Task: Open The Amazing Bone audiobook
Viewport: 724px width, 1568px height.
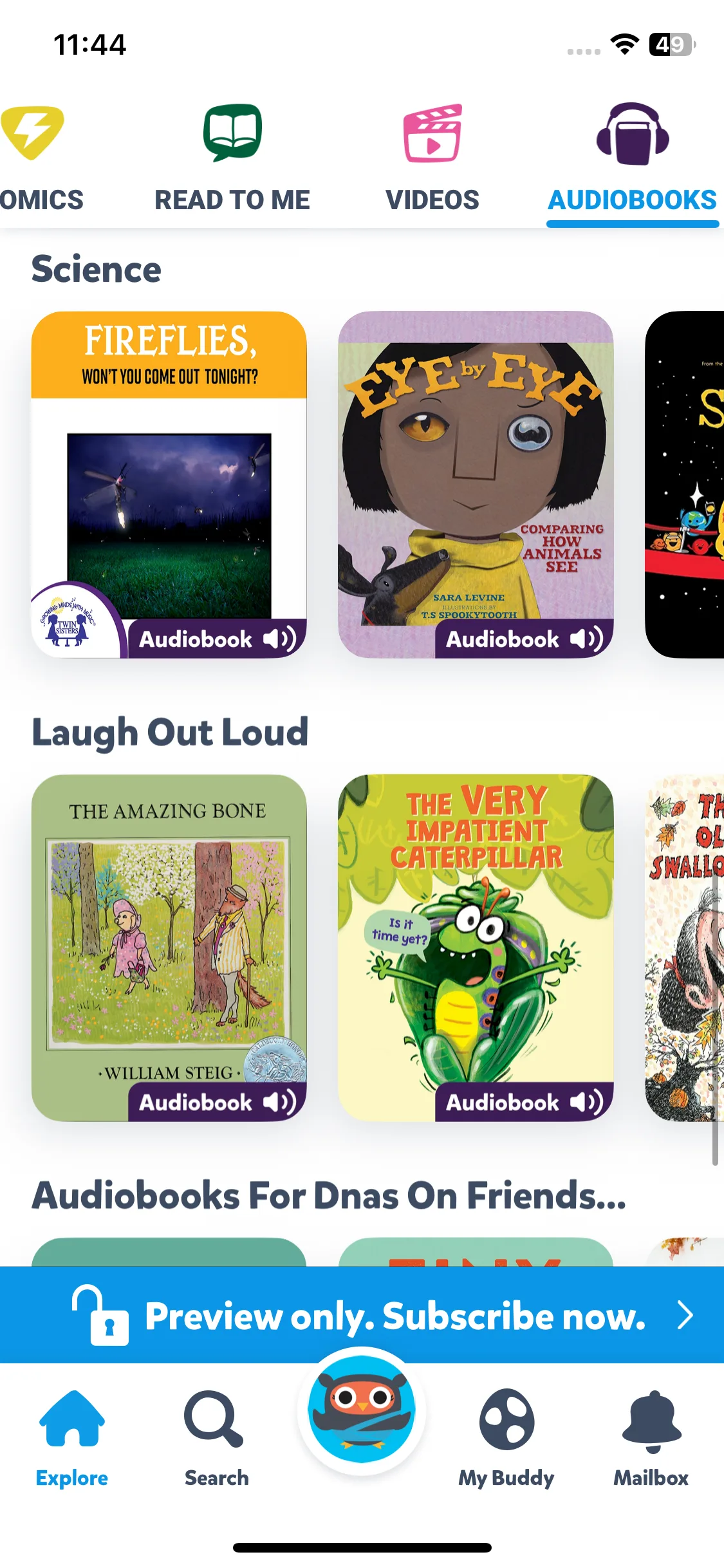Action: (169, 947)
